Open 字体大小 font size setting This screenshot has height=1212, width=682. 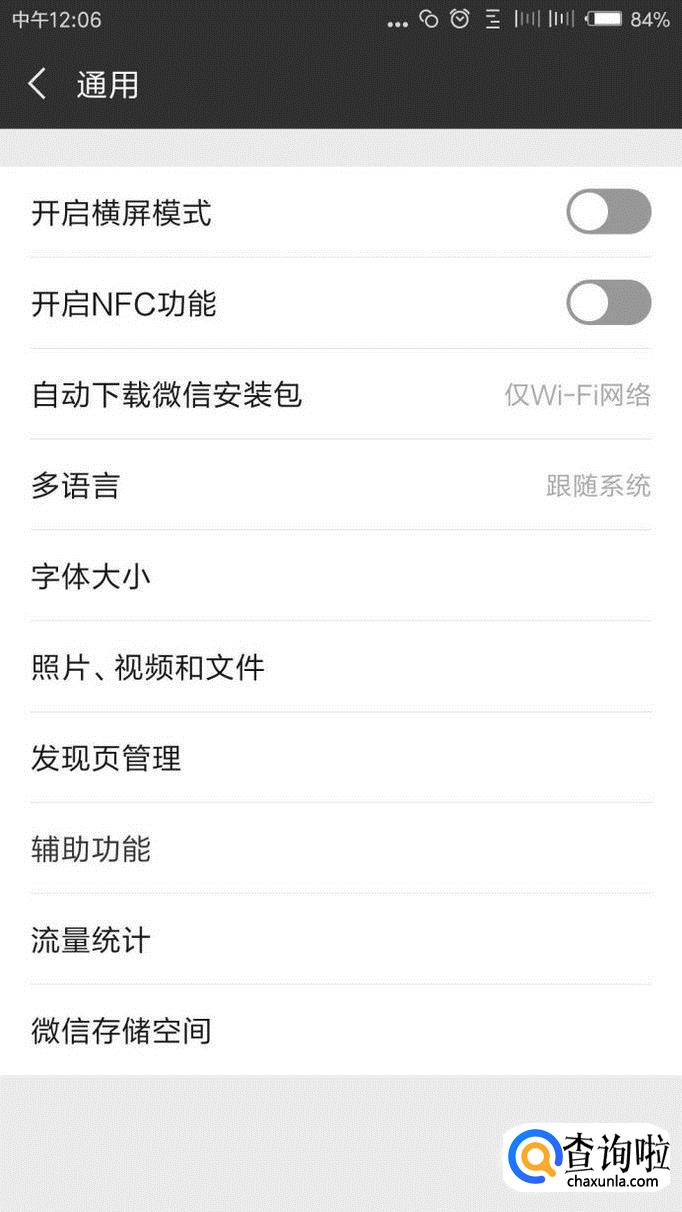point(340,577)
